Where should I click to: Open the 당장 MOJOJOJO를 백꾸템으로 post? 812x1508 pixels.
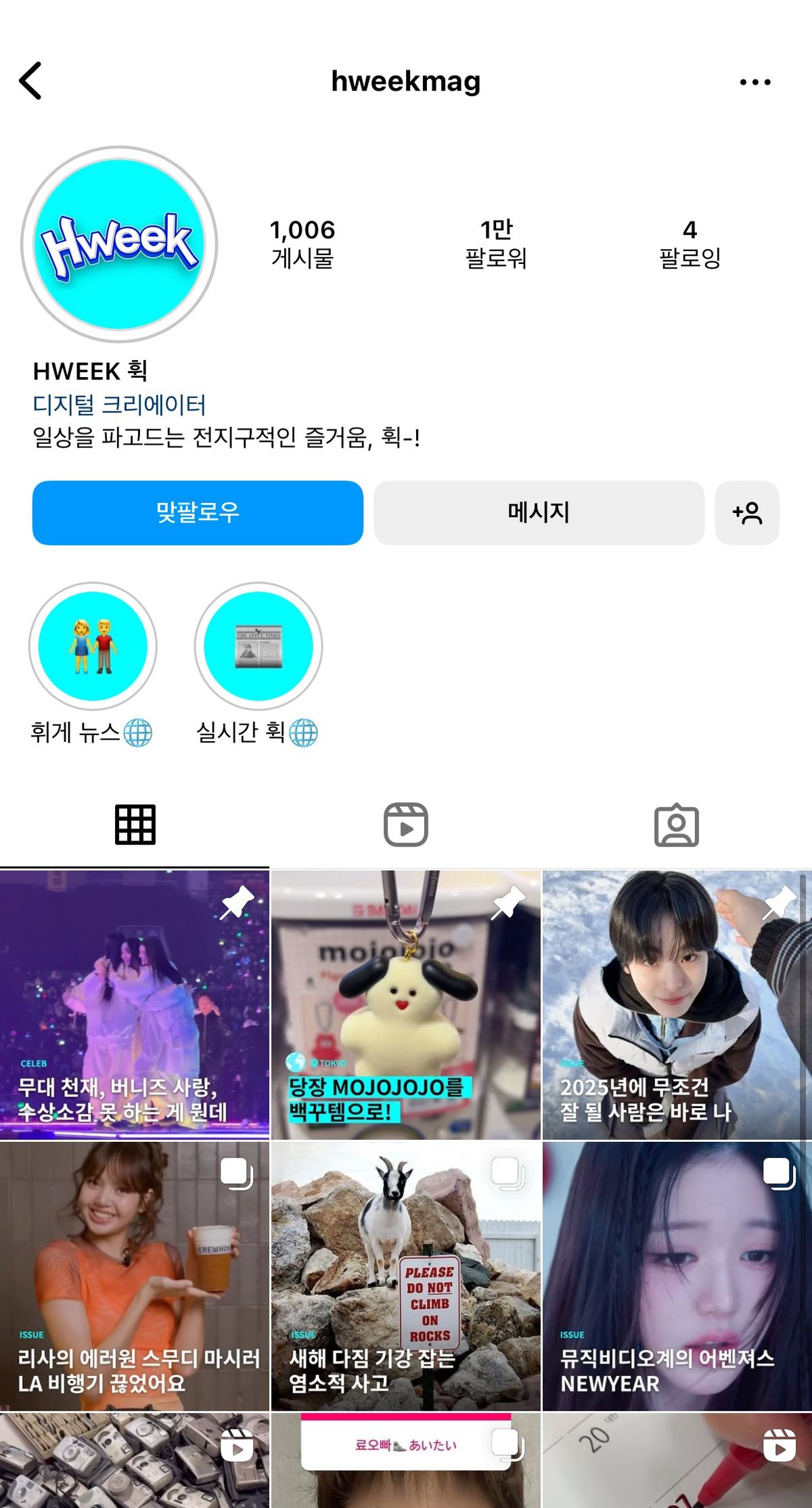pyautogui.click(x=406, y=1004)
